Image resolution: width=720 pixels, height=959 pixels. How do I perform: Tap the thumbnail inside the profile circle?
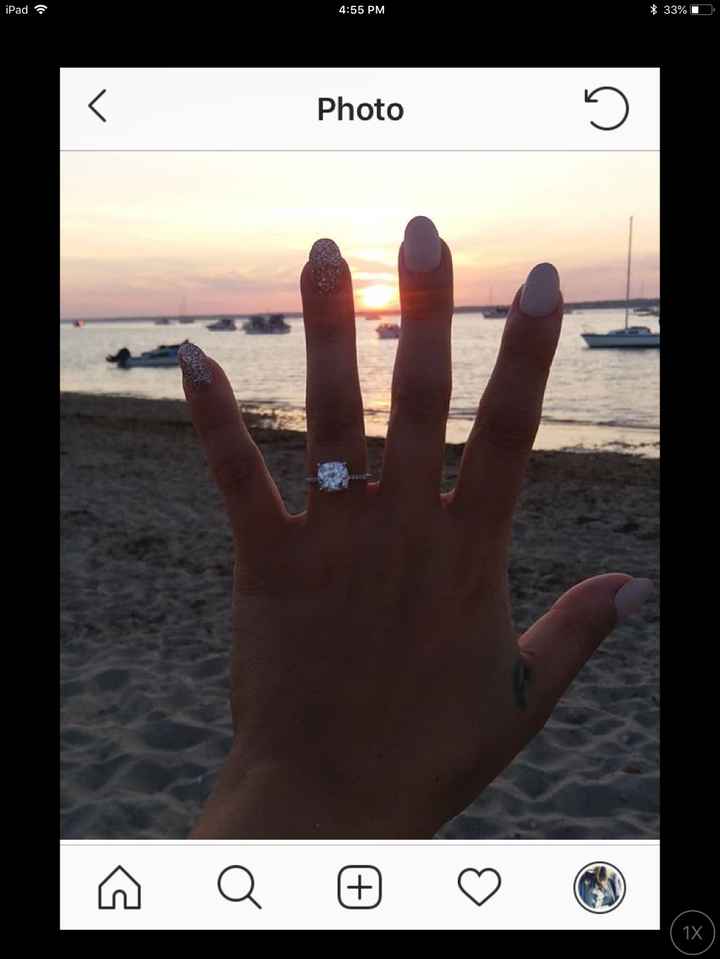coord(599,887)
